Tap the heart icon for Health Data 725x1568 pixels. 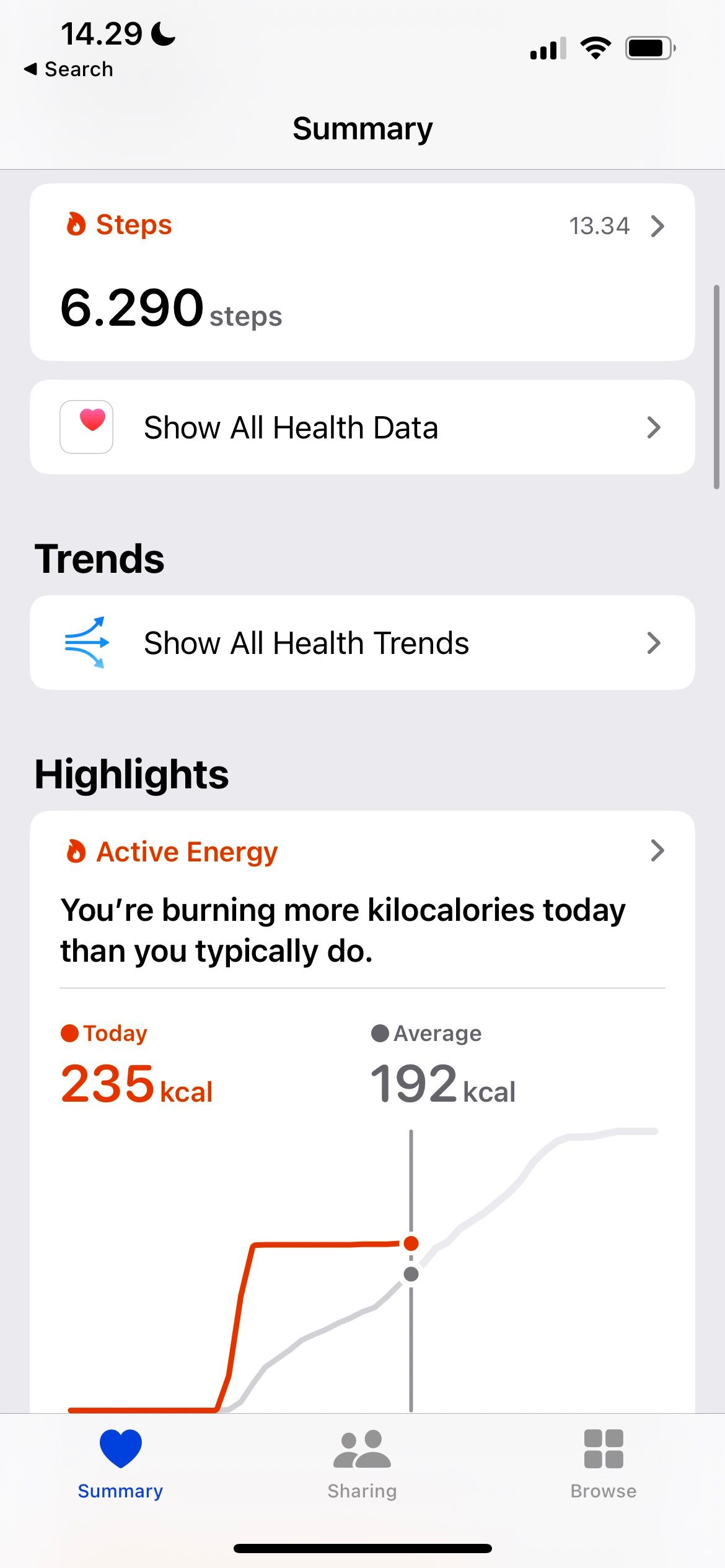(86, 427)
